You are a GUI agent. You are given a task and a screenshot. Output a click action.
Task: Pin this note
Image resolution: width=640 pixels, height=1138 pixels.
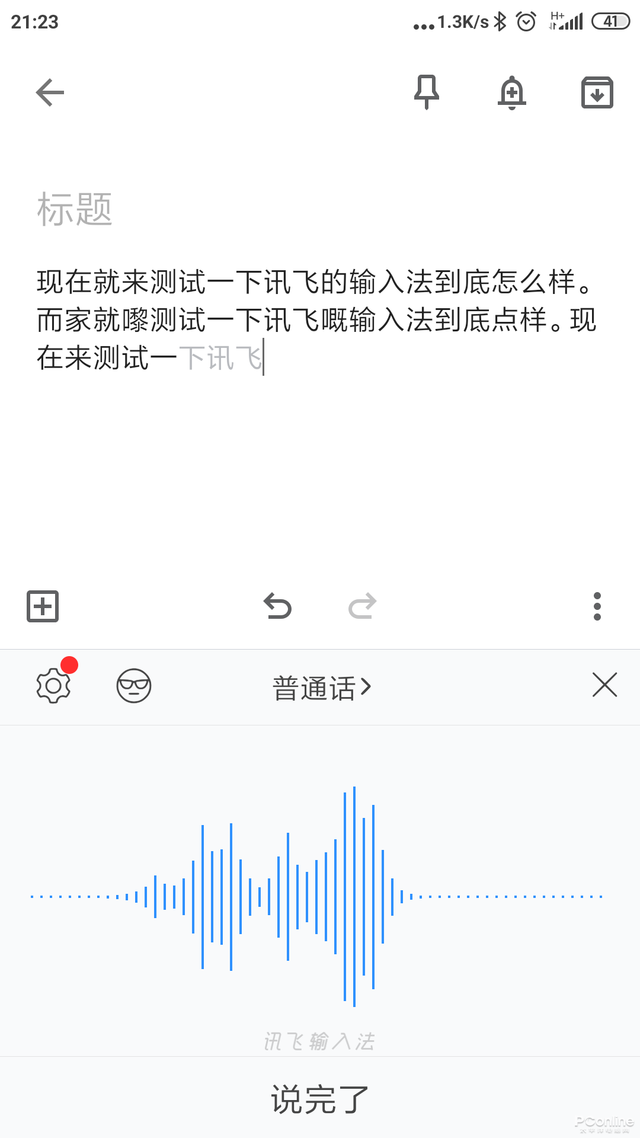click(x=426, y=93)
